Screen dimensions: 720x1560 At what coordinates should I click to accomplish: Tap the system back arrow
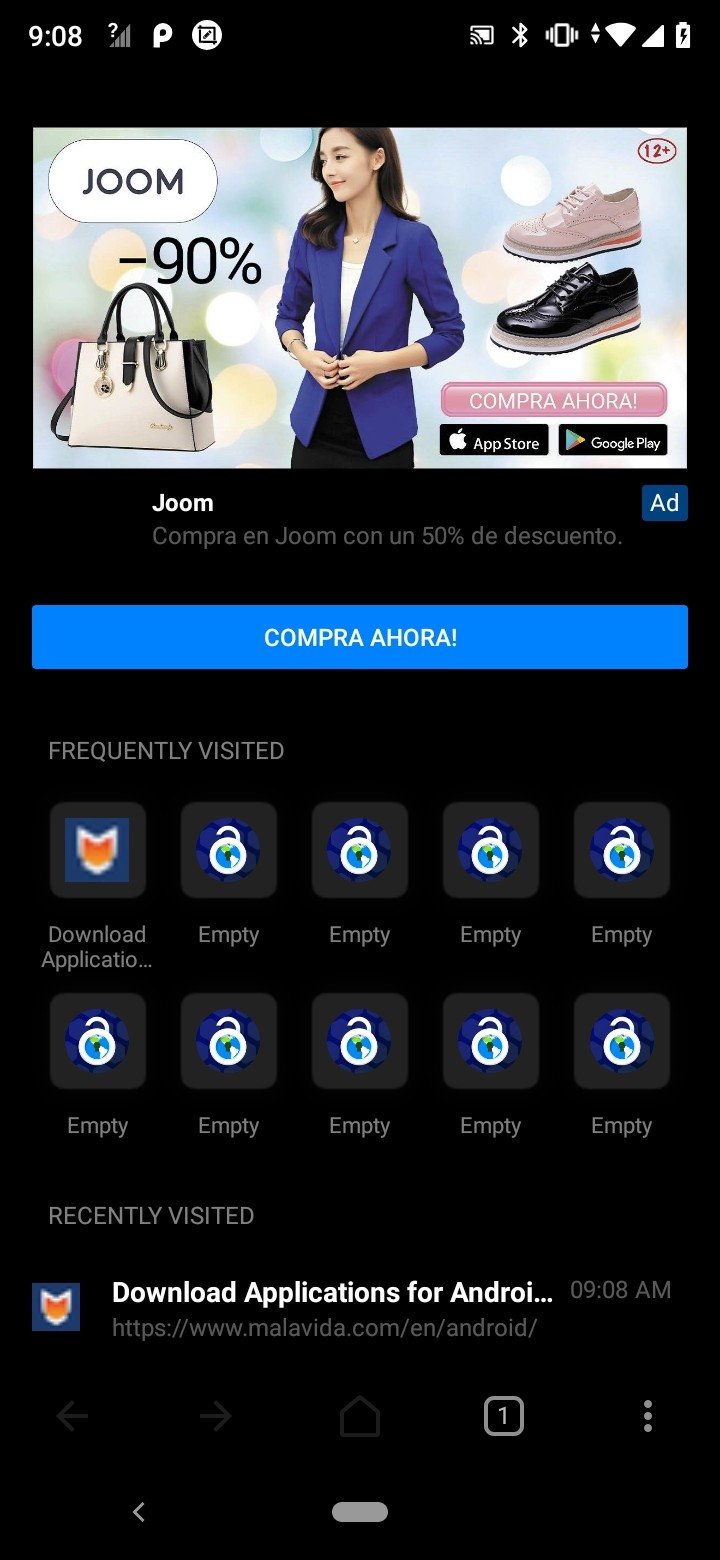point(139,1512)
